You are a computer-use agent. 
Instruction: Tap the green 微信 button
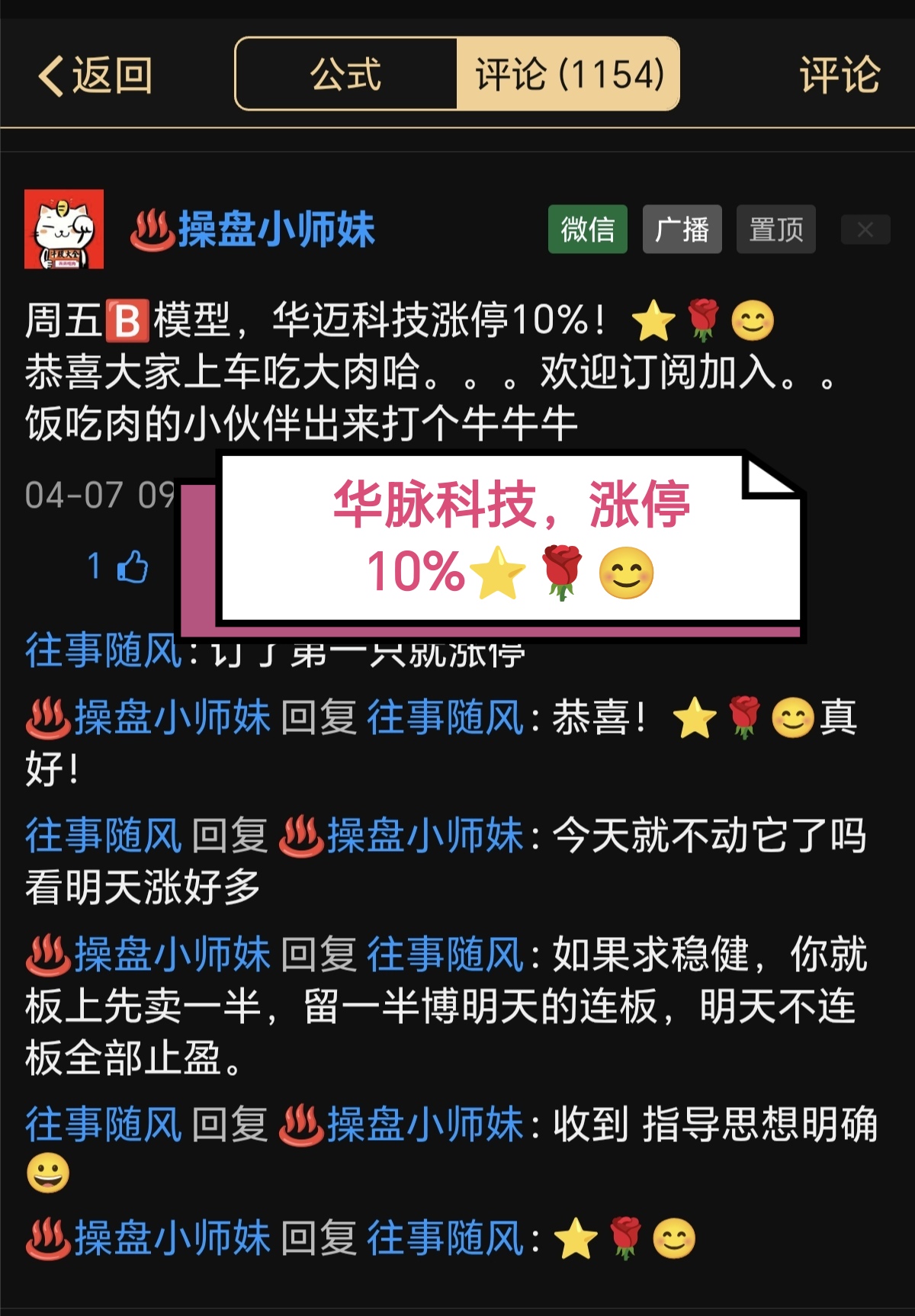click(587, 229)
